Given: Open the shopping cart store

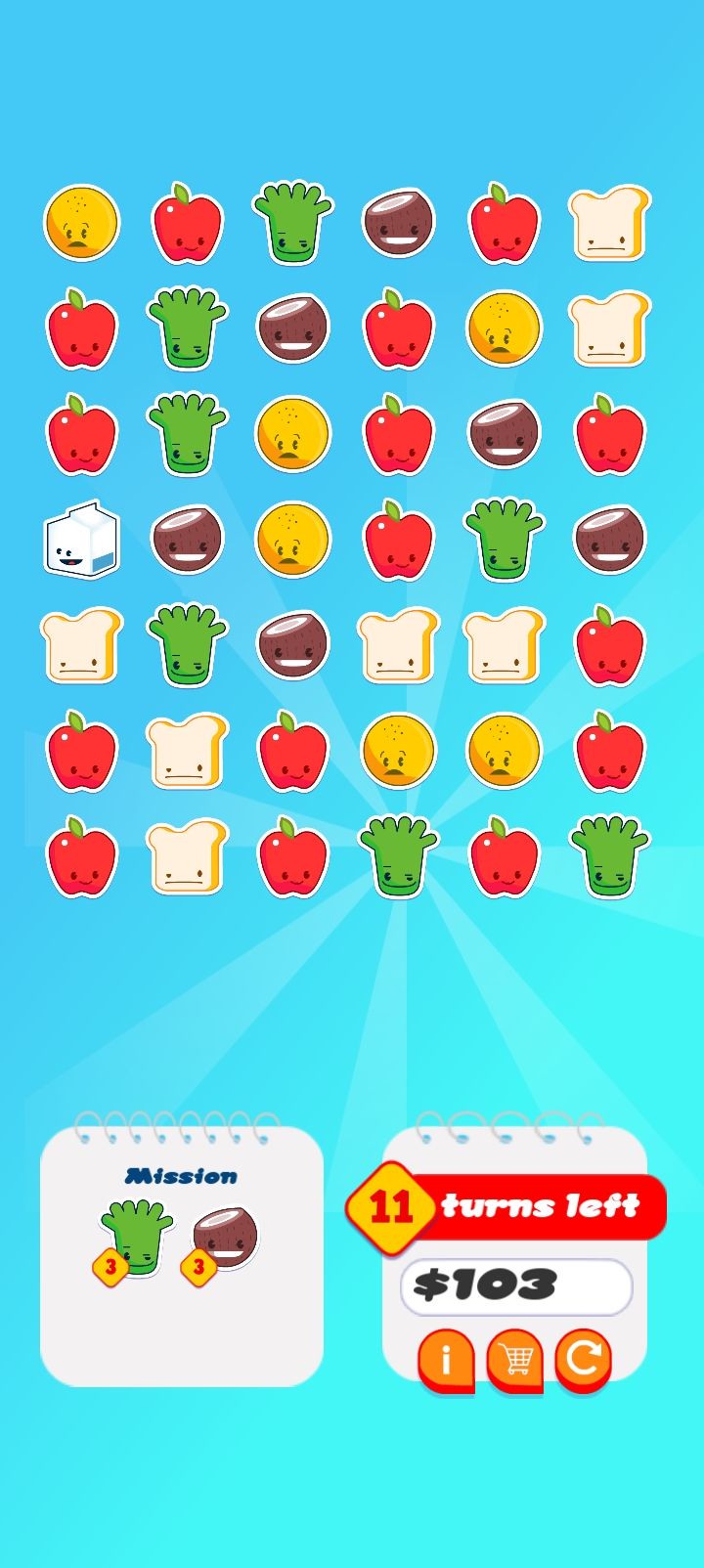Looking at the screenshot, I should point(514,1359).
